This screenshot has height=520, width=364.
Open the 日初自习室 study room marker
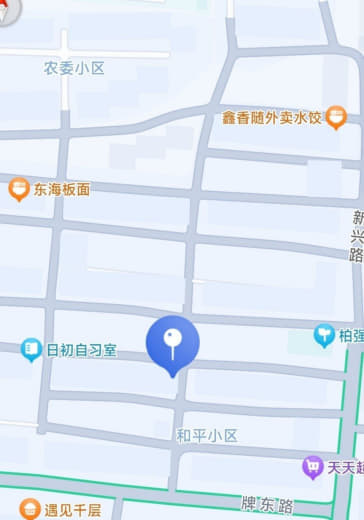pyautogui.click(x=31, y=350)
